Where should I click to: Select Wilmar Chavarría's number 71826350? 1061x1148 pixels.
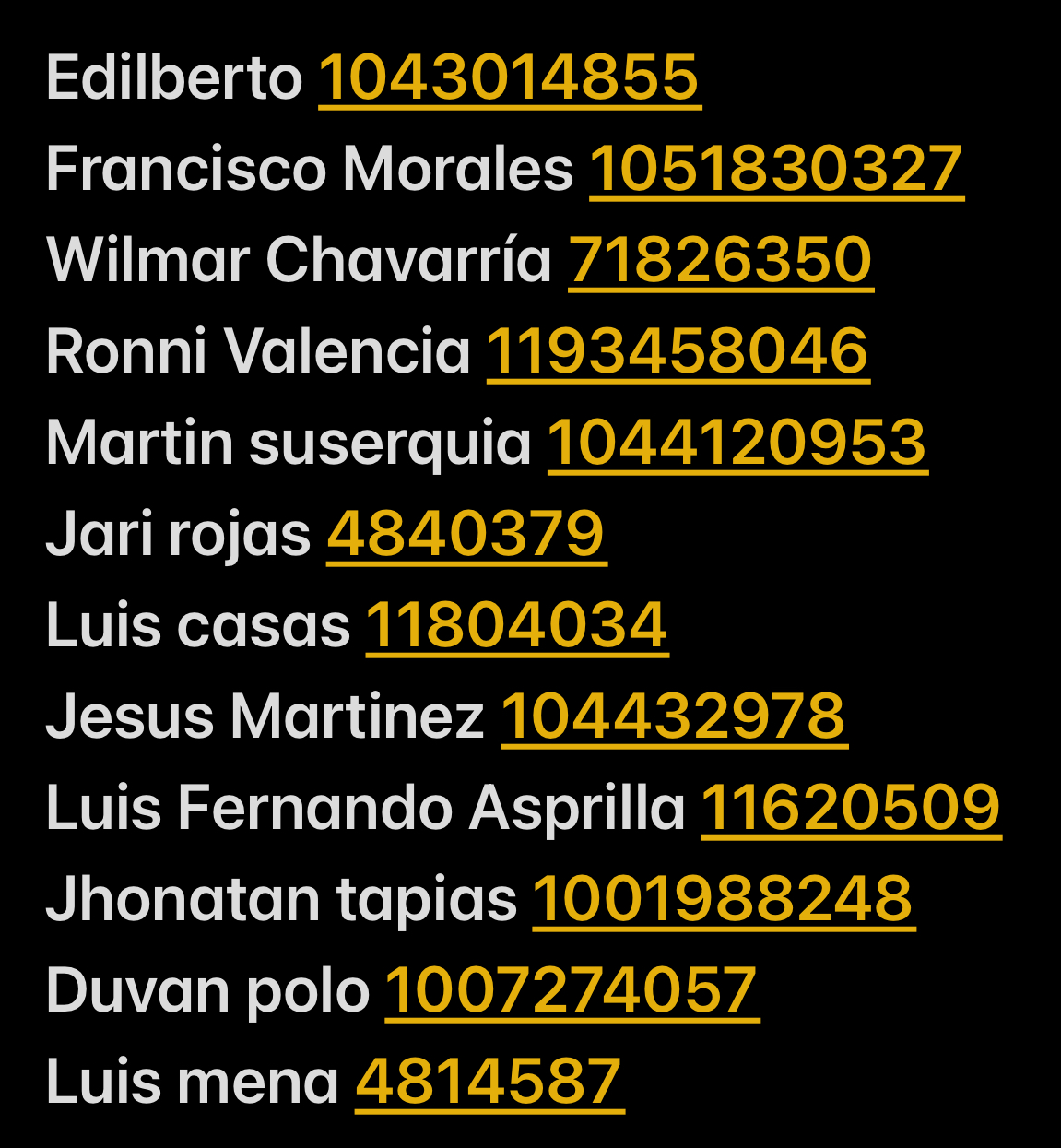720,261
